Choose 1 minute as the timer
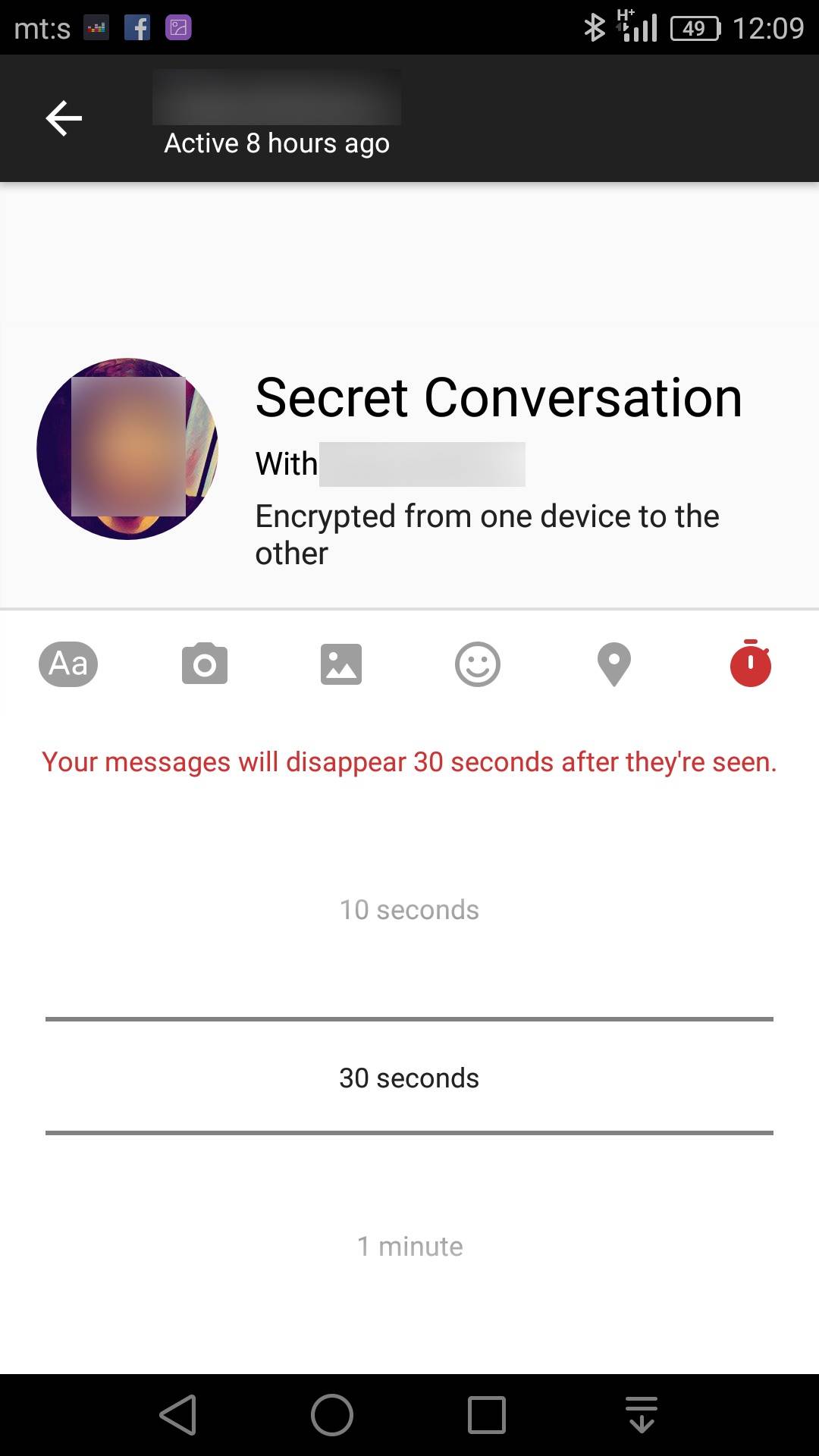 409,1247
